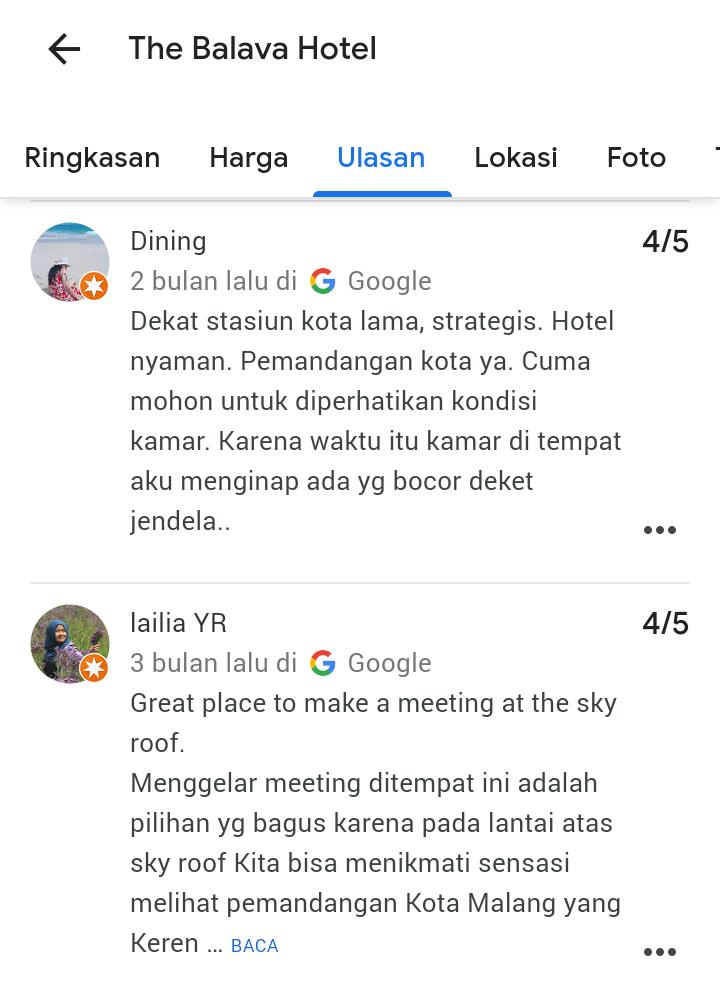This screenshot has width=720, height=996.
Task: View lailia YR's profile picture
Action: (x=69, y=644)
